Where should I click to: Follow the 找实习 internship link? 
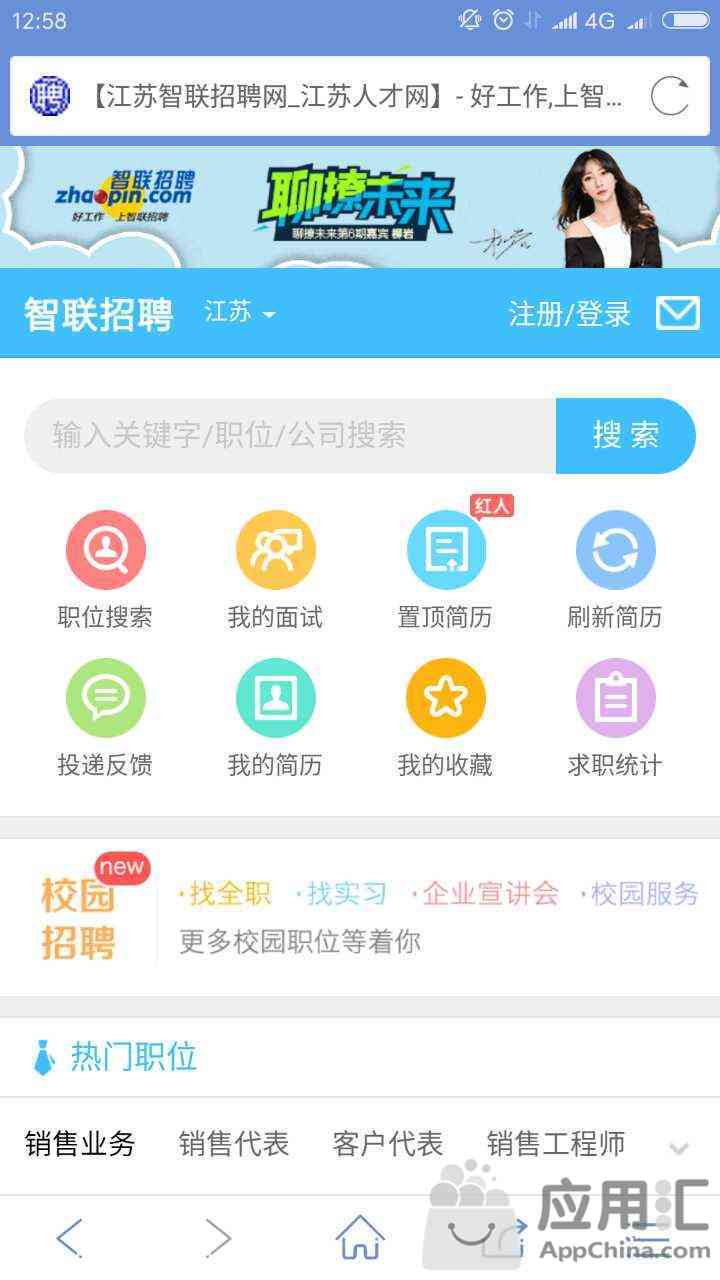(x=345, y=893)
